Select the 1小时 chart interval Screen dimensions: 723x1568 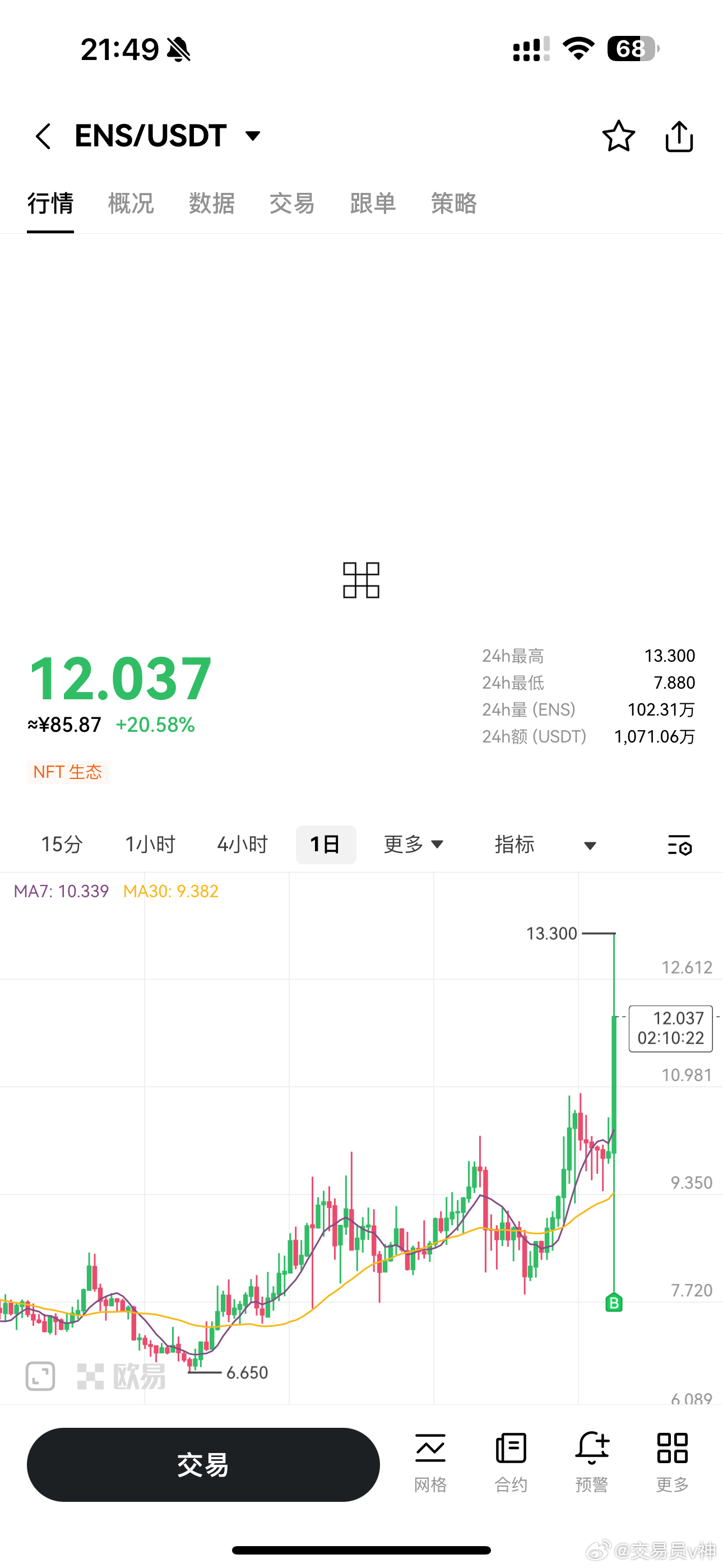150,844
